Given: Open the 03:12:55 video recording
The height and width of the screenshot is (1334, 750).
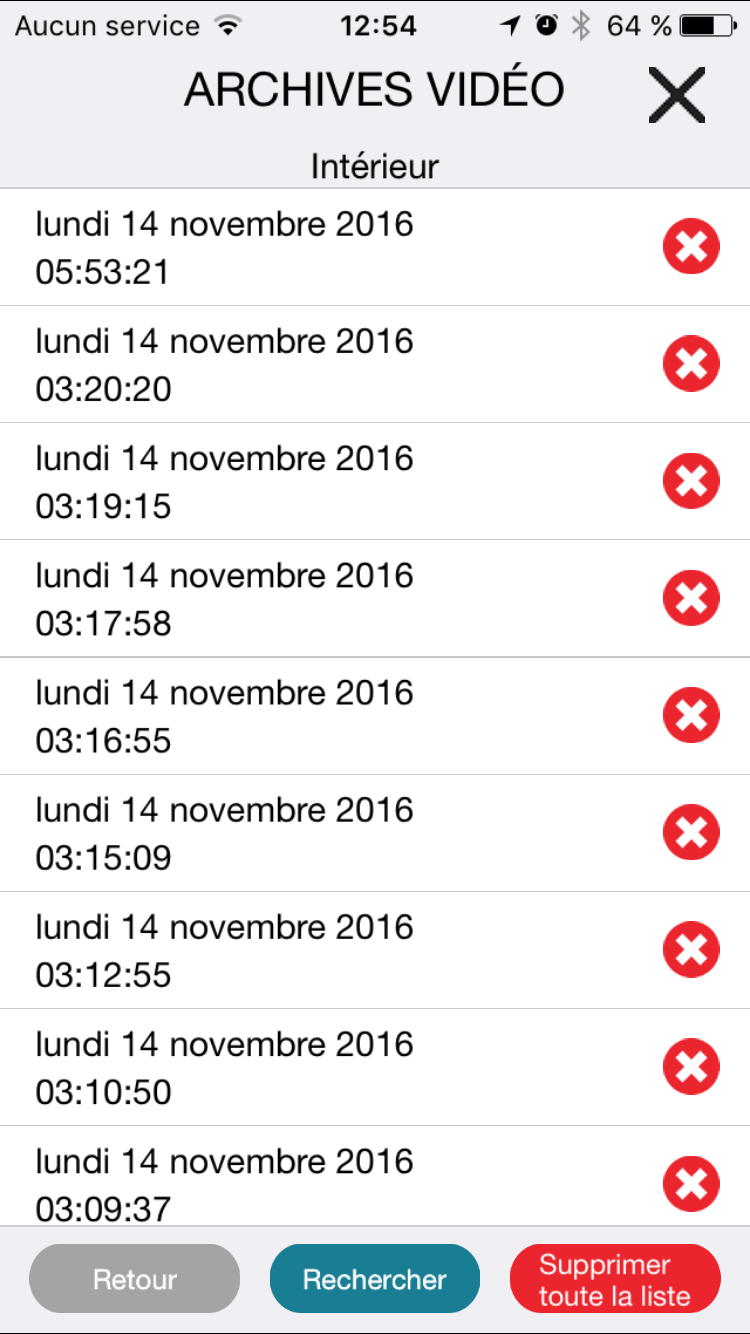Looking at the screenshot, I should (375, 949).
